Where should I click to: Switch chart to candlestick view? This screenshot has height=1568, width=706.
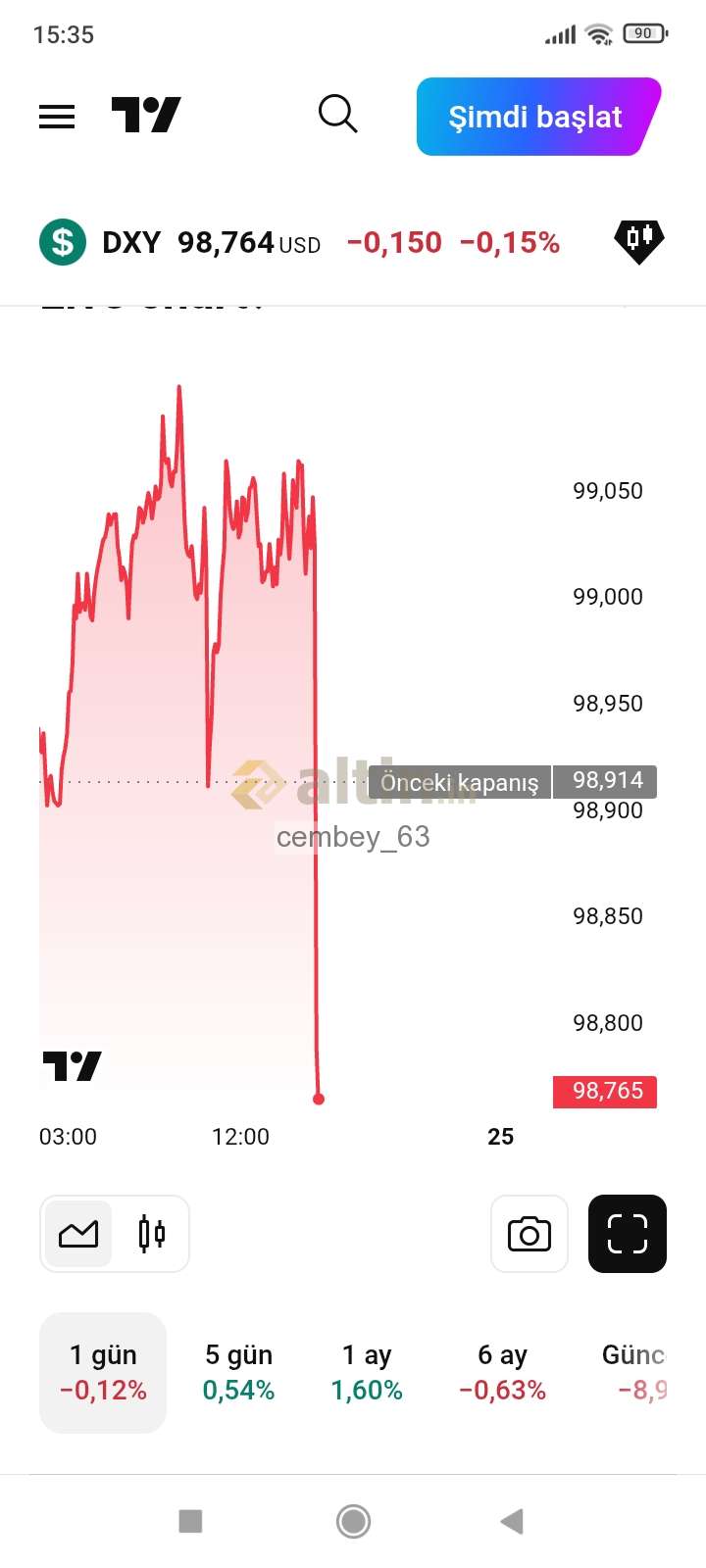tap(152, 1233)
